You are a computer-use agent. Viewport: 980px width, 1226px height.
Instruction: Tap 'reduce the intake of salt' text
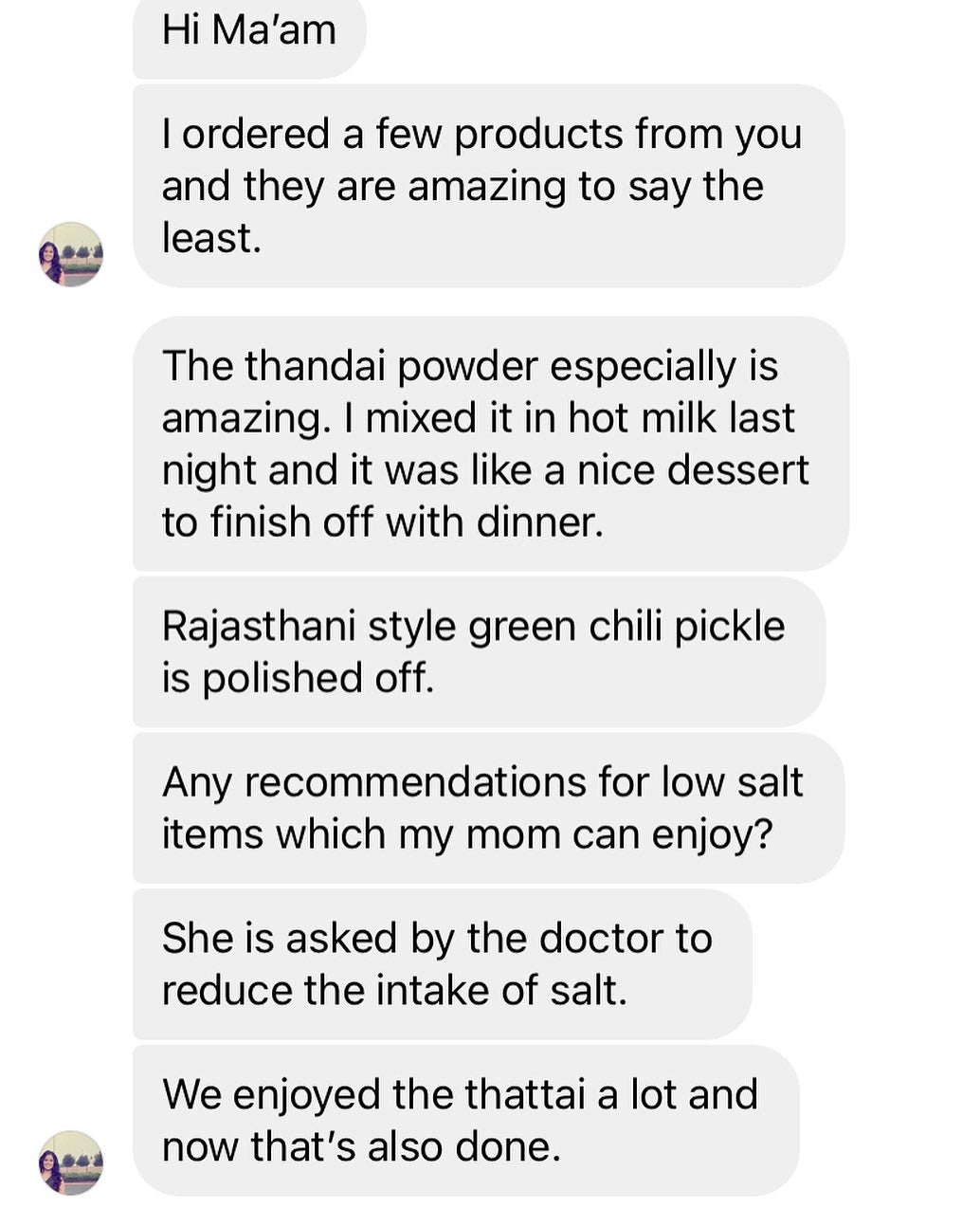(398, 989)
